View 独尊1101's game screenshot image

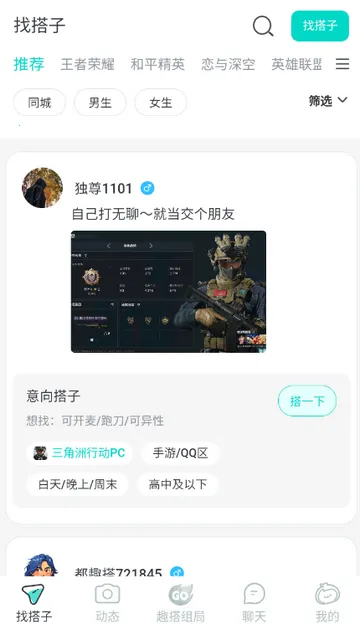pos(168,292)
